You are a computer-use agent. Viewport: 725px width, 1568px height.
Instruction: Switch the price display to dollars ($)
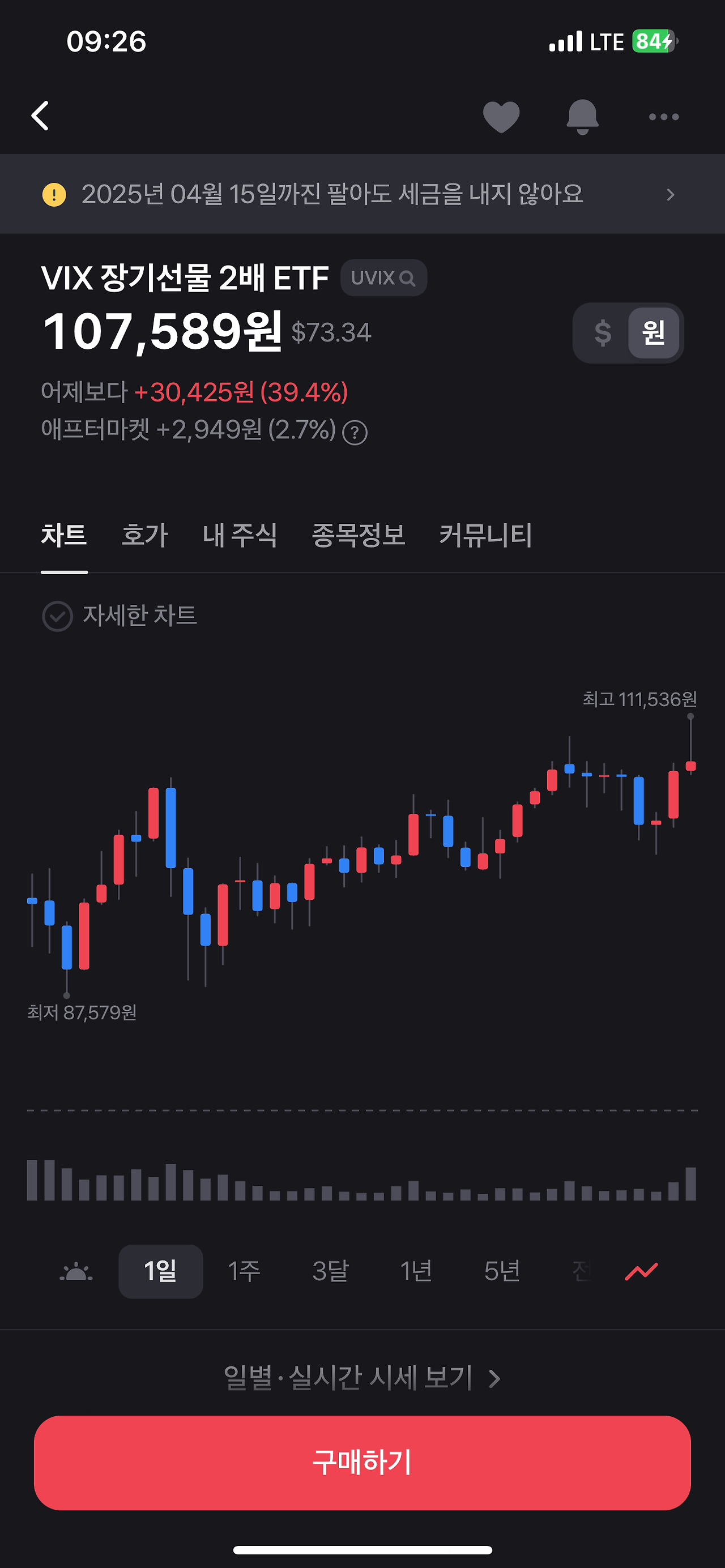coord(602,333)
